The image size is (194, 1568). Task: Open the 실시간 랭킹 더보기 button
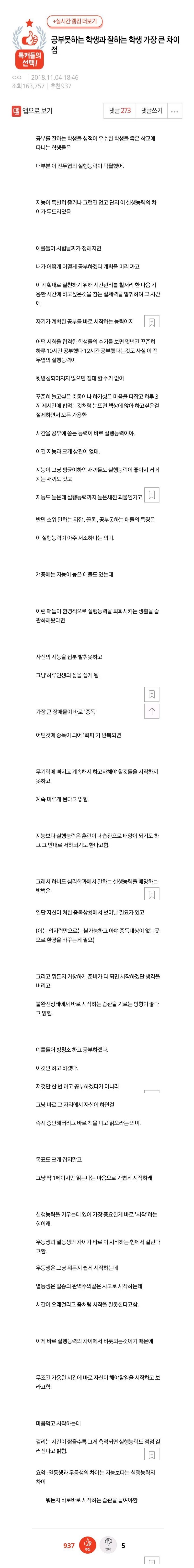click(74, 21)
